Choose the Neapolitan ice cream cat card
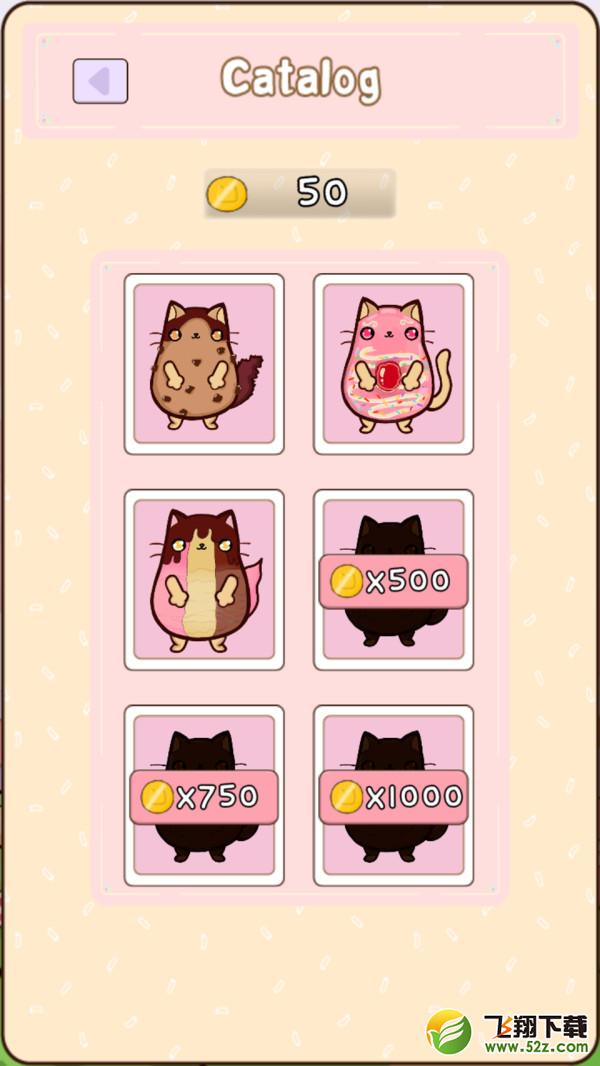This screenshot has width=600, height=1066. (x=204, y=579)
